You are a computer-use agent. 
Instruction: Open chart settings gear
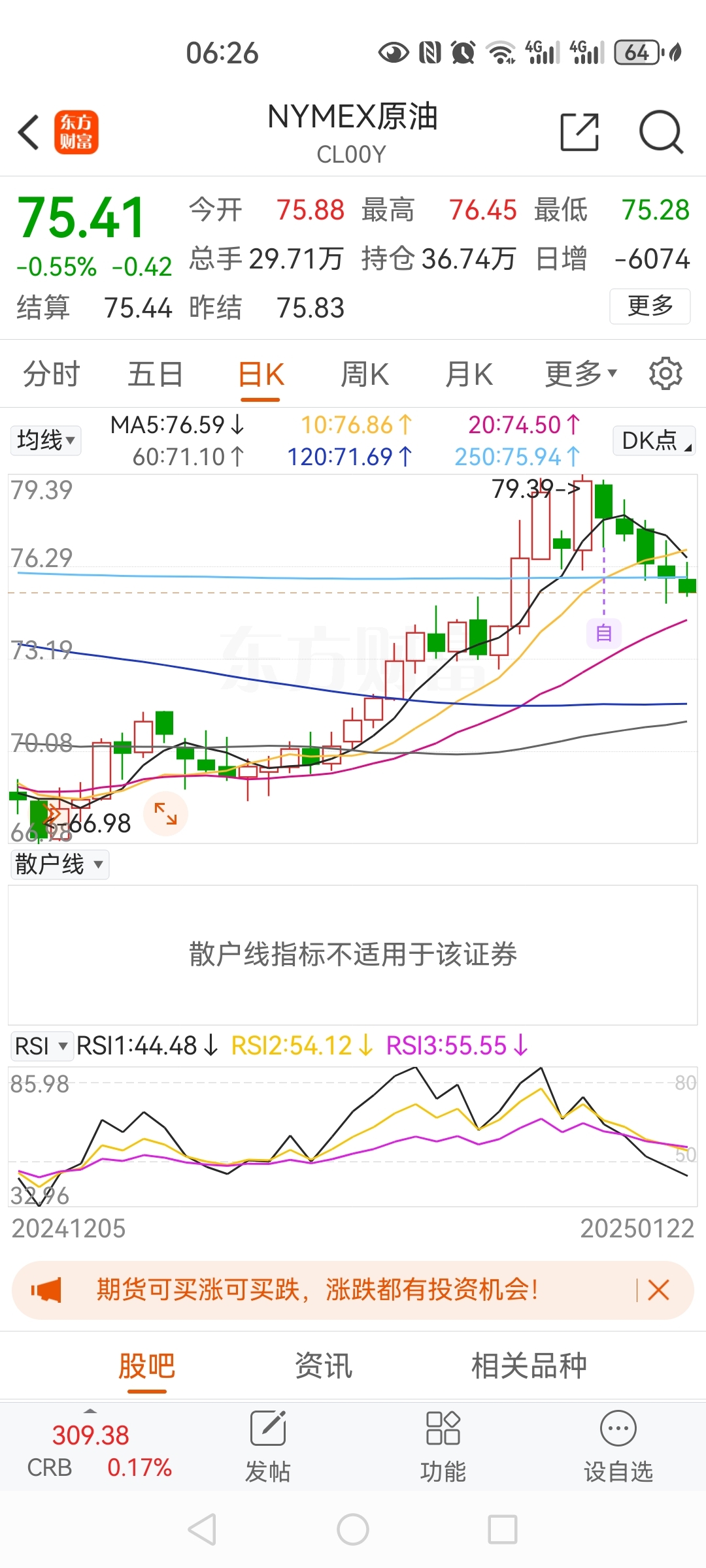pos(665,374)
